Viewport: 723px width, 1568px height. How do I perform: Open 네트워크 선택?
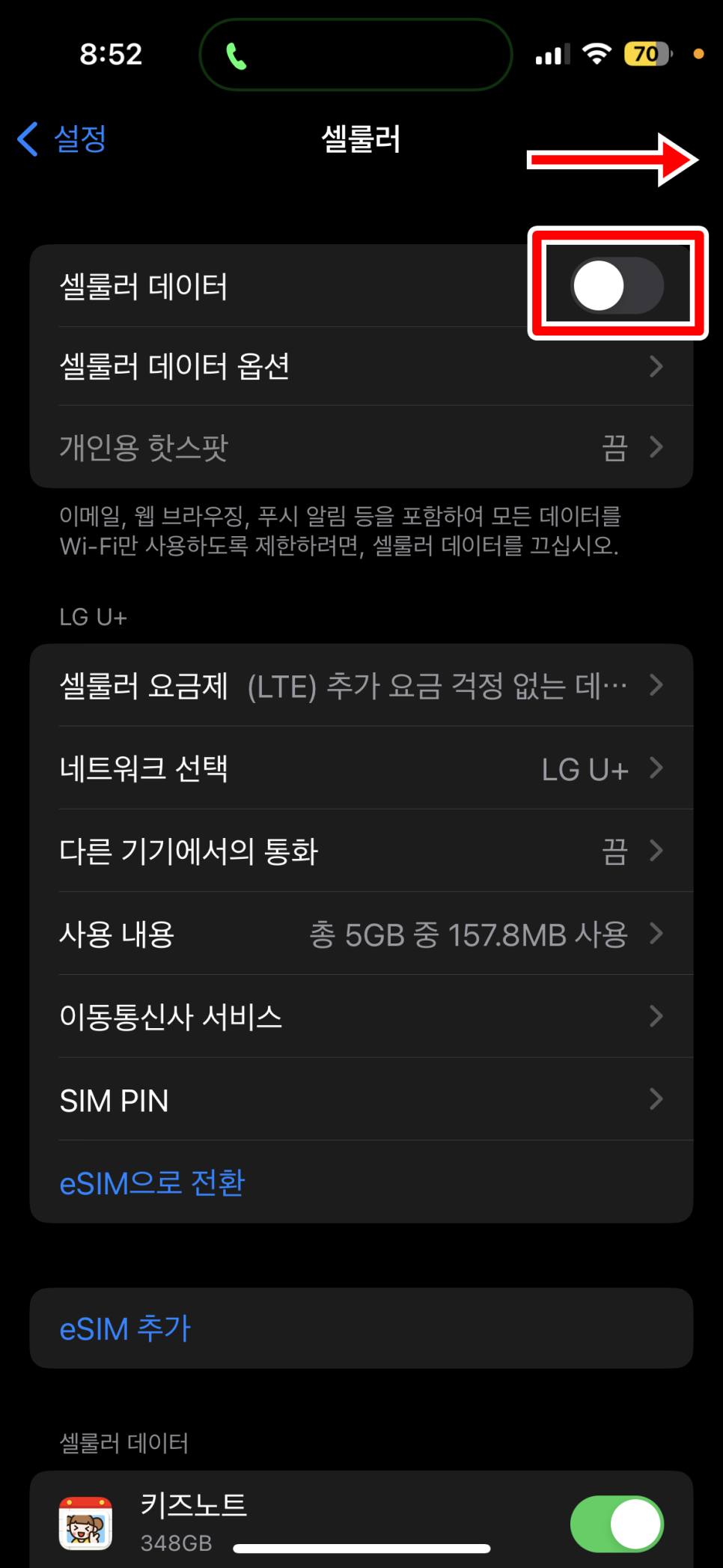pyautogui.click(x=361, y=768)
